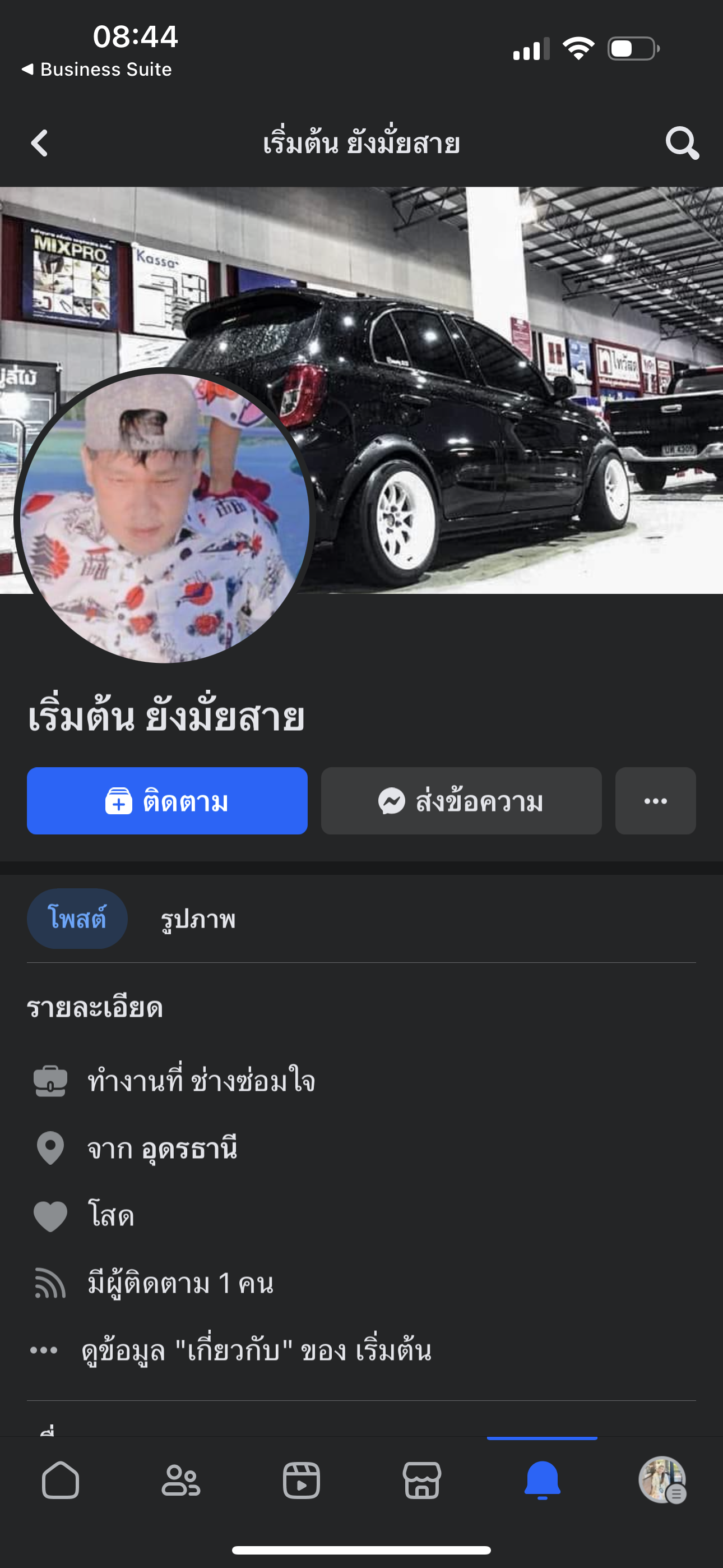Screen dimensions: 723x1568
Task: Open the ดูข้อมูล "เกี่ยวกับ" details row
Action: [x=256, y=1350]
